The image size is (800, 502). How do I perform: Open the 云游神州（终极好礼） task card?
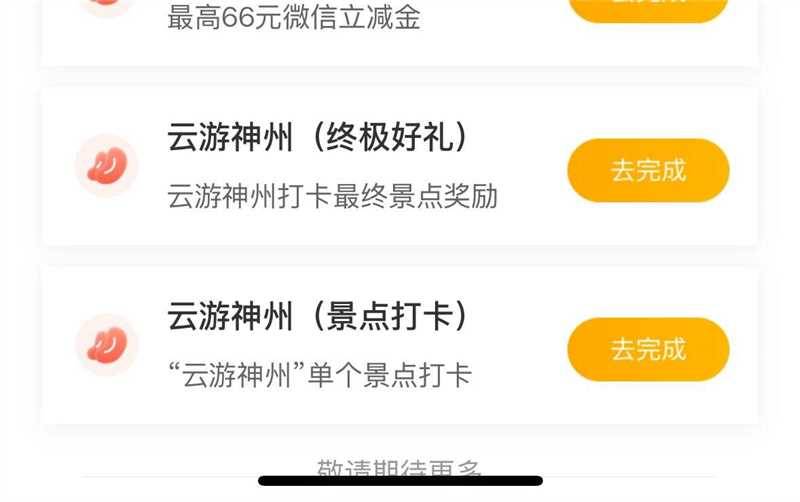pos(330,166)
